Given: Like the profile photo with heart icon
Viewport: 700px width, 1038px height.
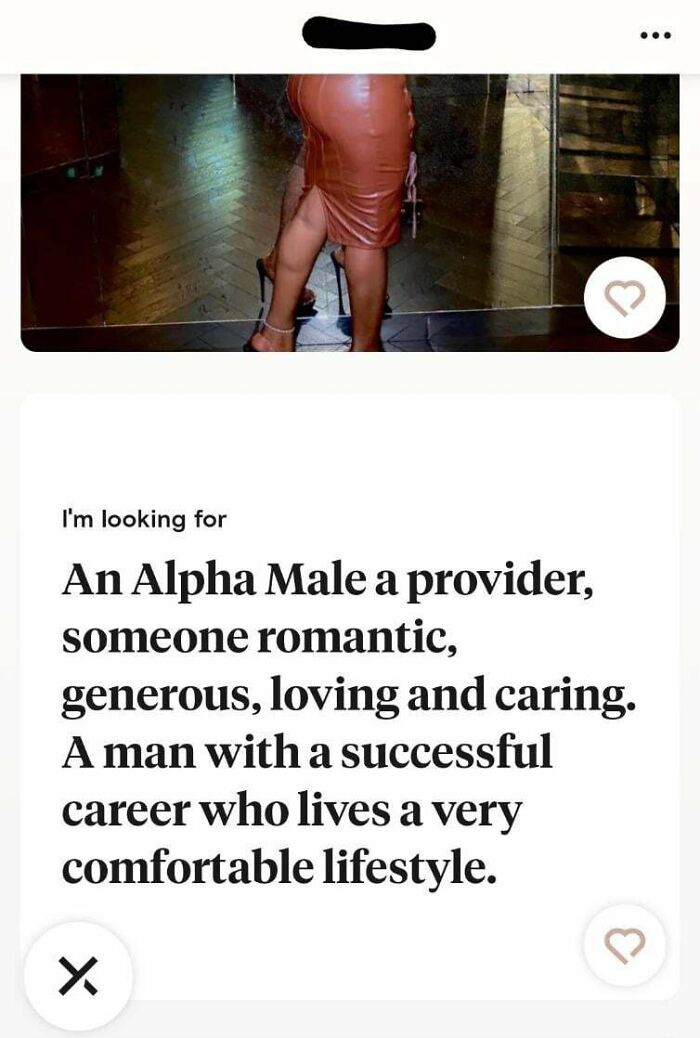Looking at the screenshot, I should [624, 298].
